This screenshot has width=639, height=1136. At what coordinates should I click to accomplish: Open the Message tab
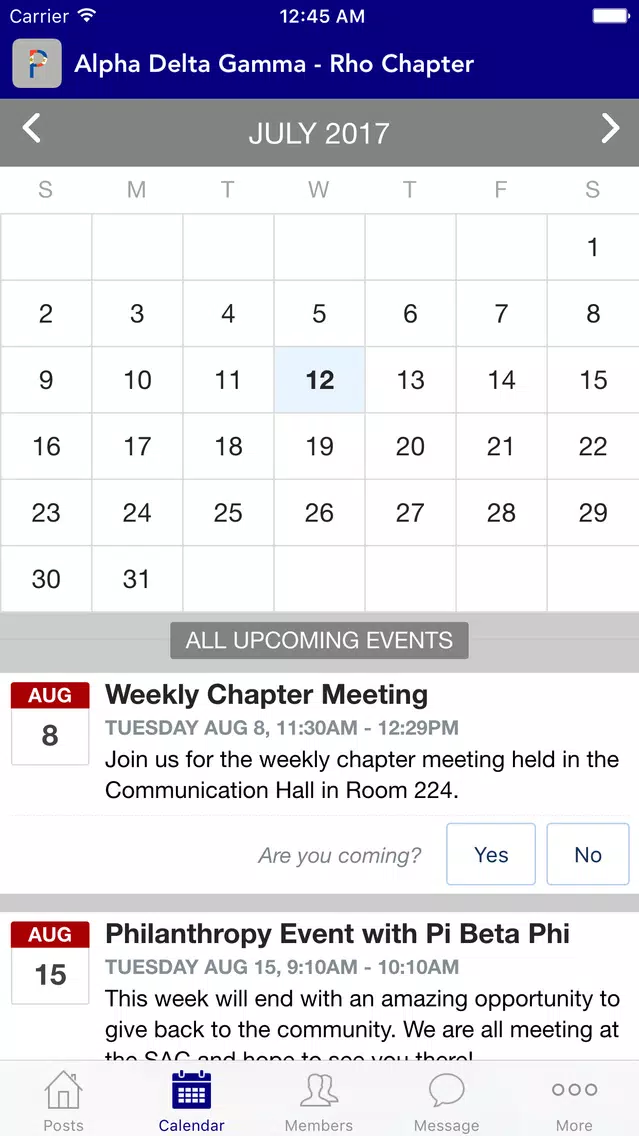tap(446, 1099)
